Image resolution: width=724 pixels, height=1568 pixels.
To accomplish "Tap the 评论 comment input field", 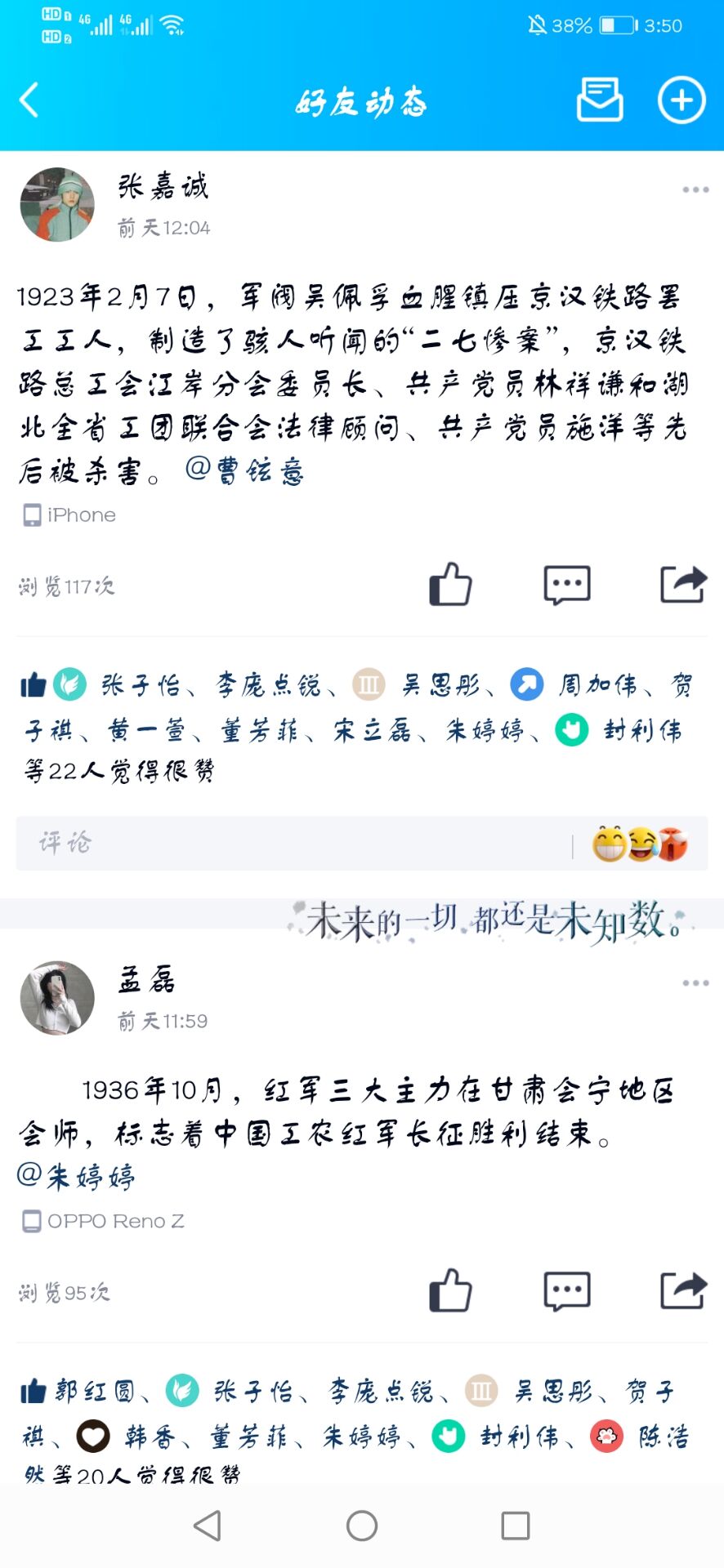I will pos(294,843).
